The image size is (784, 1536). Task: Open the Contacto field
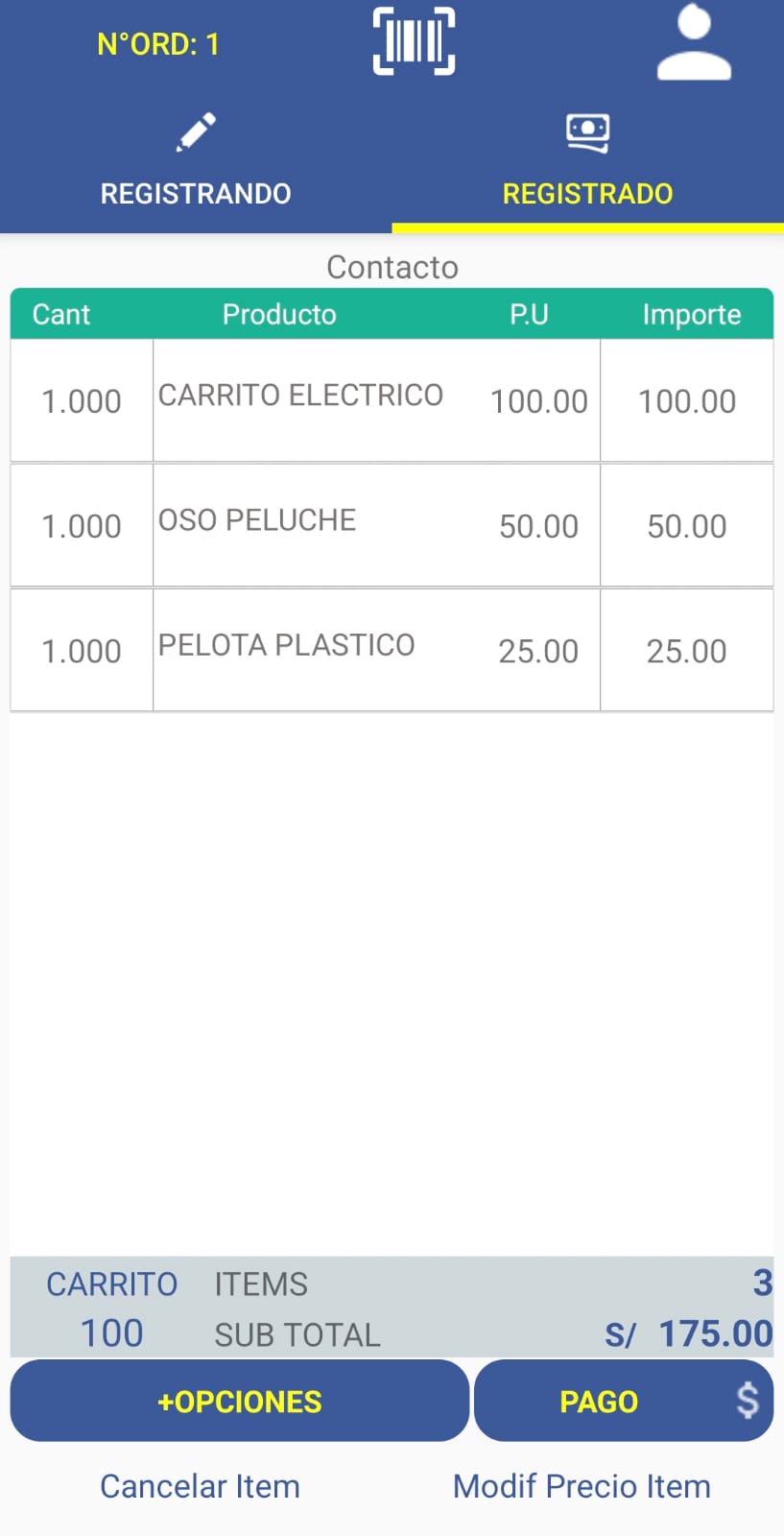(392, 267)
